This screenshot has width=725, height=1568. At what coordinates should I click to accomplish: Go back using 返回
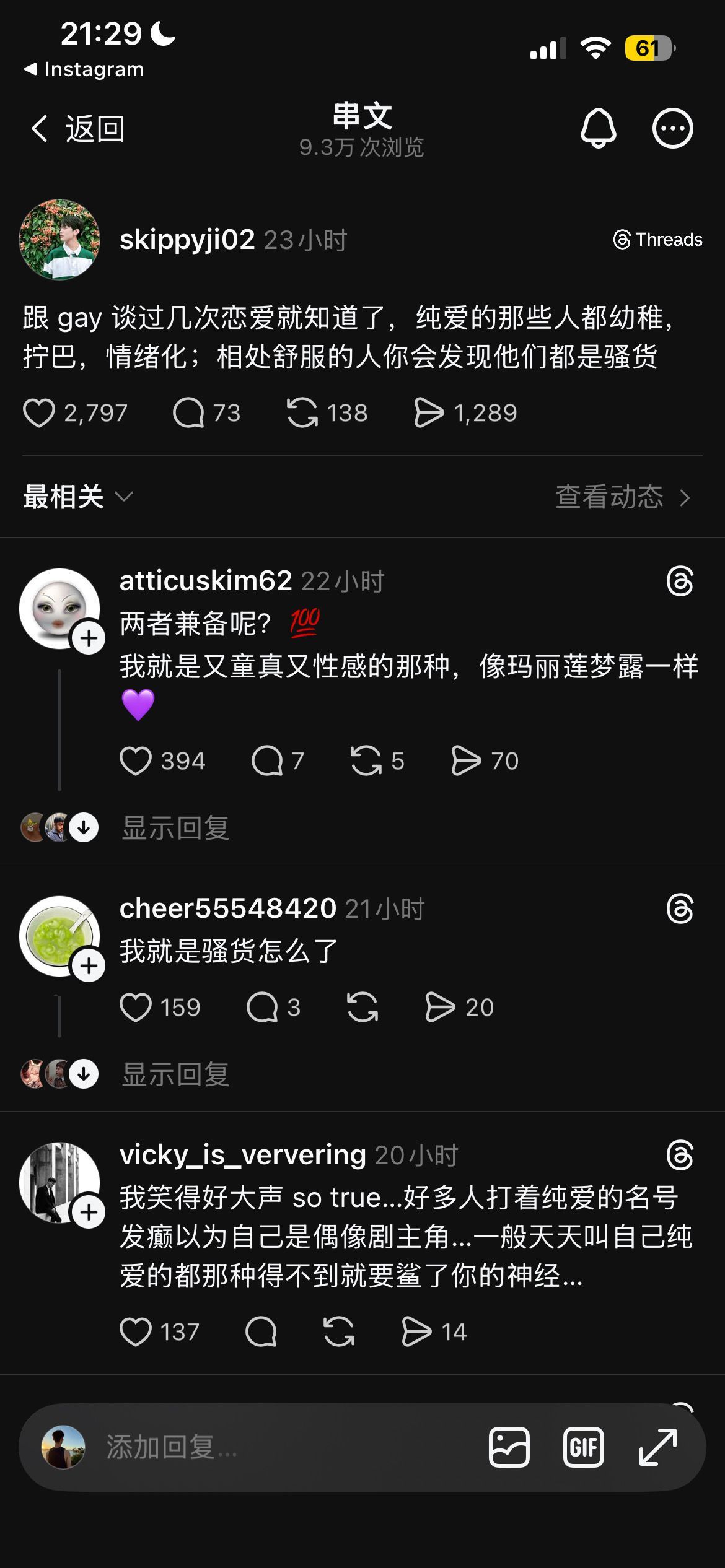pos(74,127)
